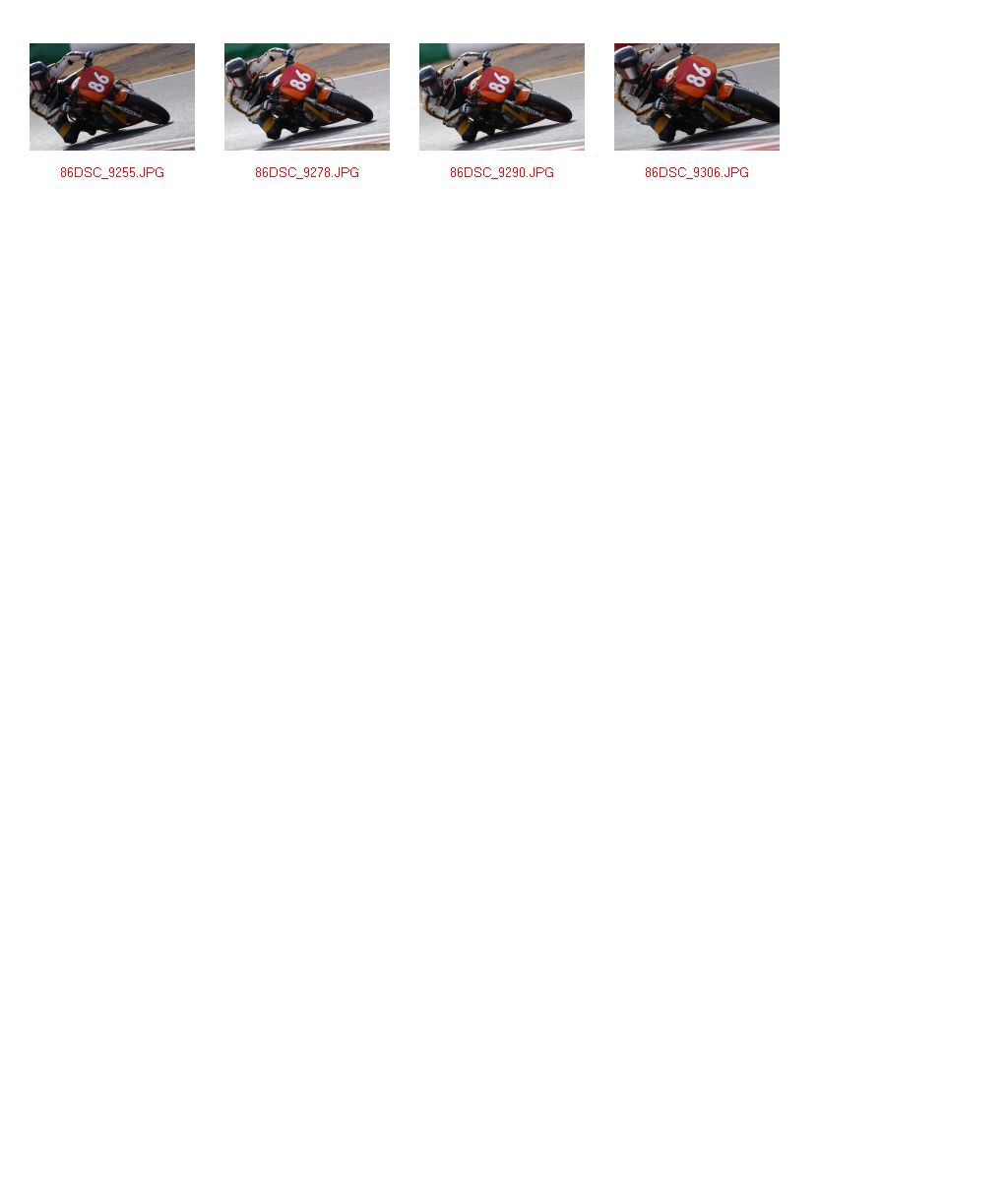The width and height of the screenshot is (1008, 1181).
Task: Open the 86DSC_9278.JPG photo thumbnail
Action: pyautogui.click(x=307, y=96)
